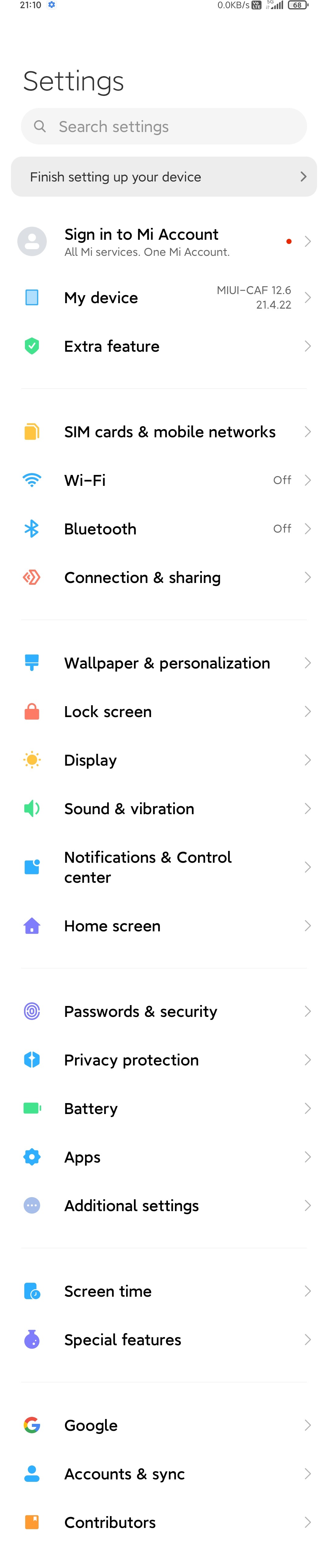Open Wi-Fi settings
Image resolution: width=328 pixels, height=1568 pixels.
pyautogui.click(x=163, y=480)
